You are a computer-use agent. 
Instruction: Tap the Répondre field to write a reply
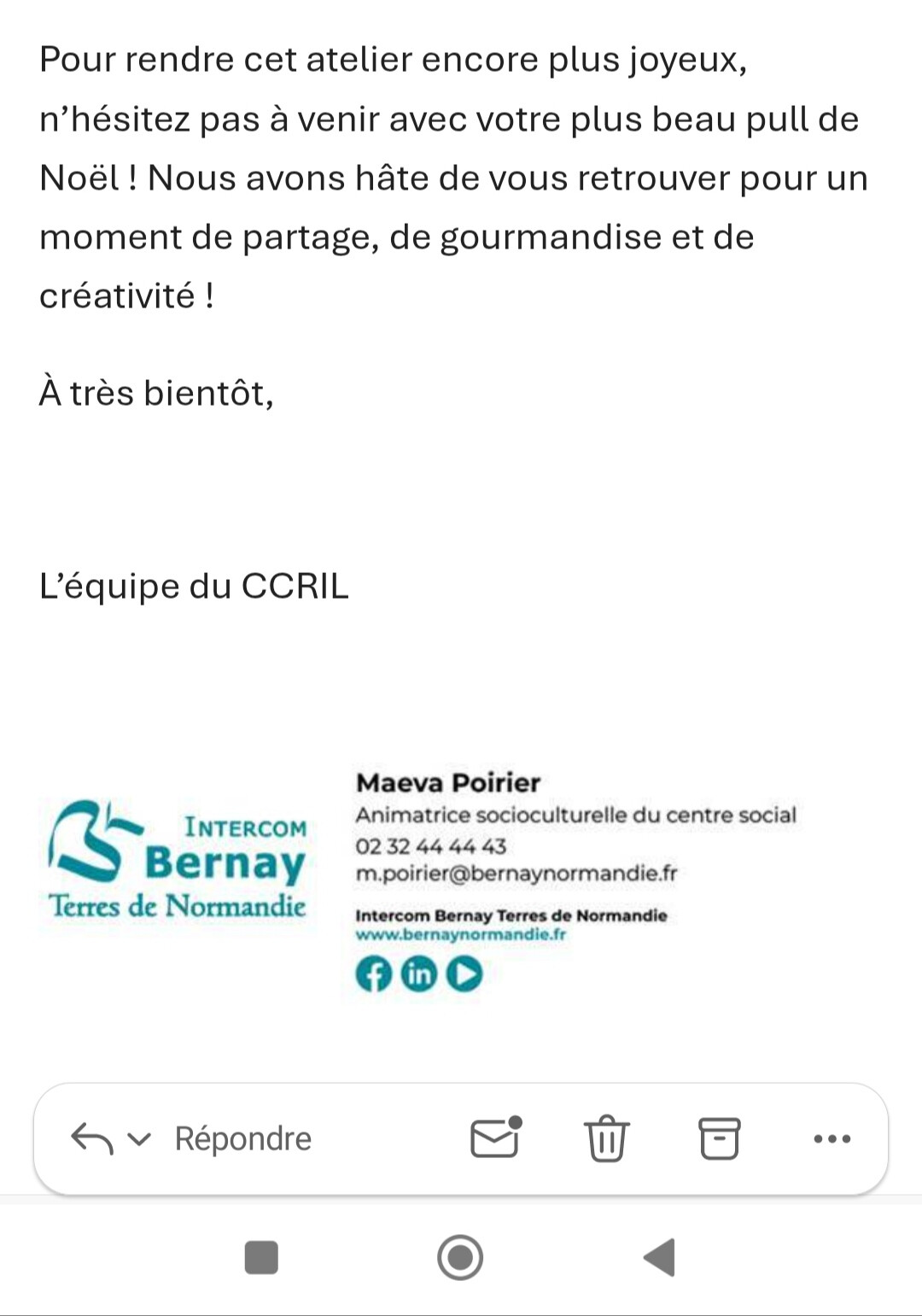[243, 1138]
